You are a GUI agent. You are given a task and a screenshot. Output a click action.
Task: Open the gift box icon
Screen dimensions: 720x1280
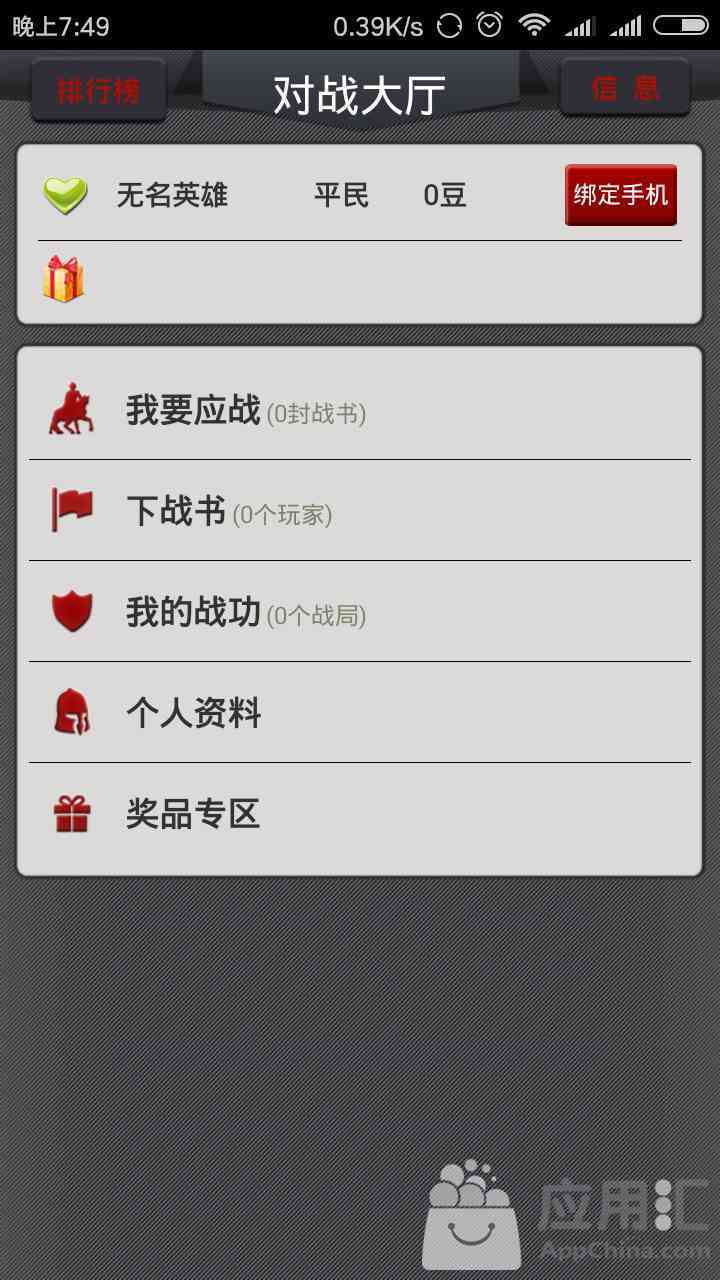pyautogui.click(x=63, y=279)
